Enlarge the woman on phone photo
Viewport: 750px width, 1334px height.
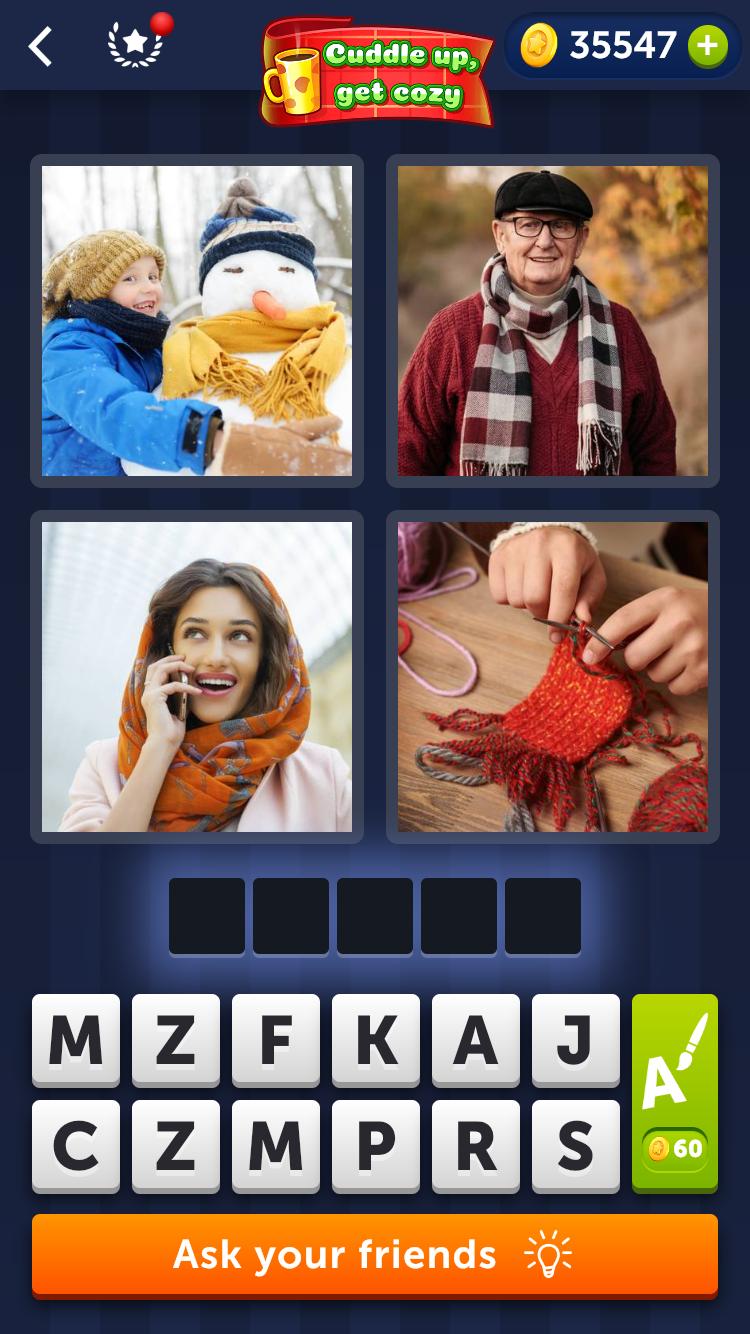(x=197, y=677)
